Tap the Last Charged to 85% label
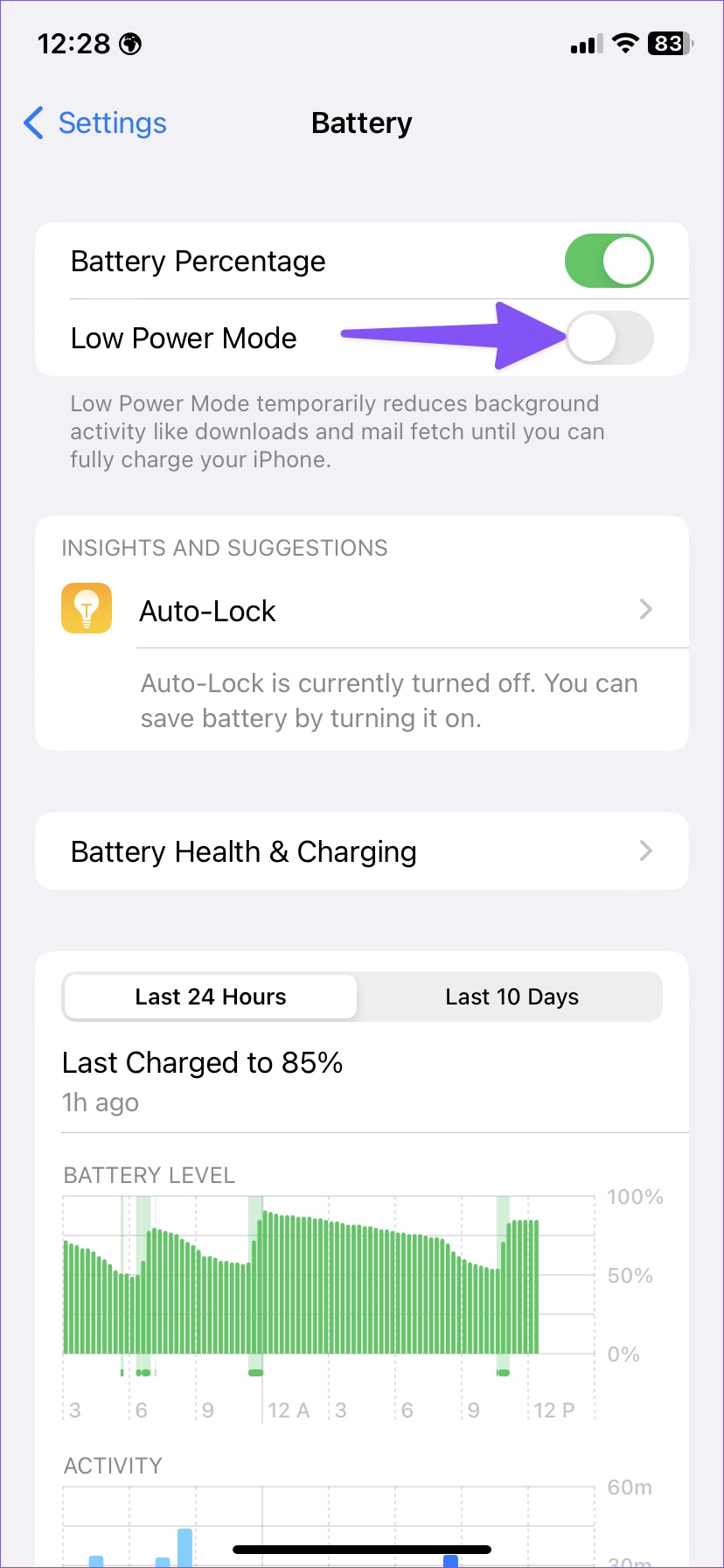The image size is (724, 1568). [202, 1062]
